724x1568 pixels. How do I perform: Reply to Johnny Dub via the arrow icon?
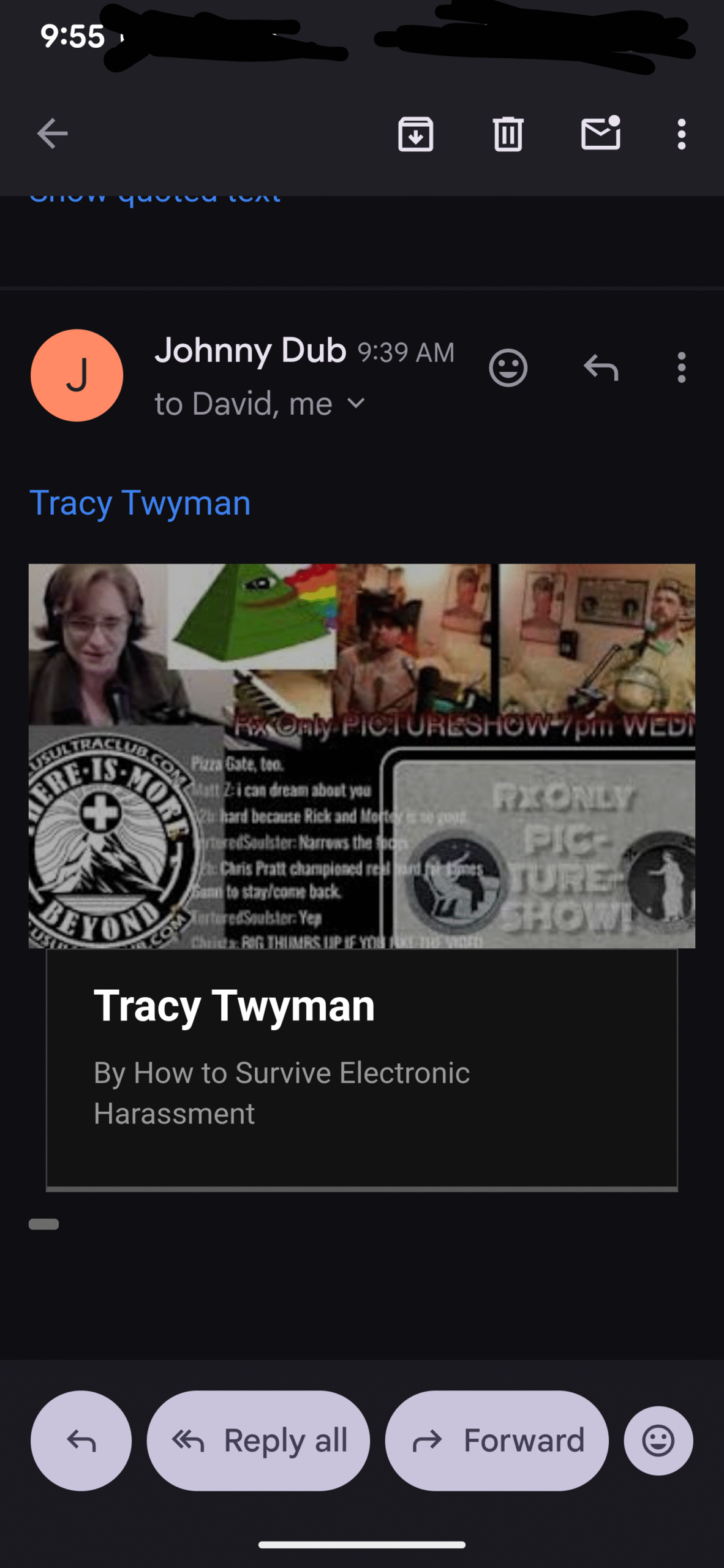coord(600,368)
